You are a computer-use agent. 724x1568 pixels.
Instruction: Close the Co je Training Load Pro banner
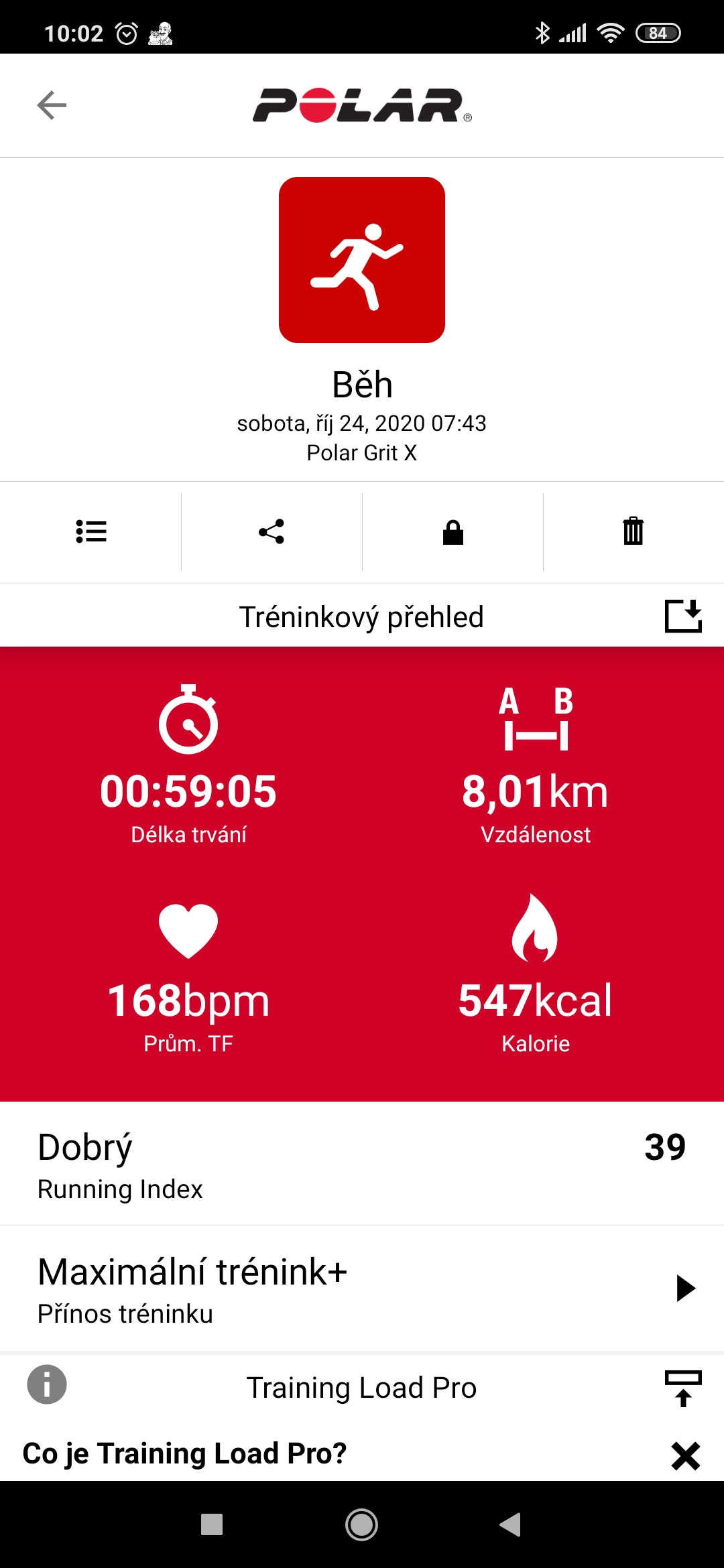(686, 1456)
